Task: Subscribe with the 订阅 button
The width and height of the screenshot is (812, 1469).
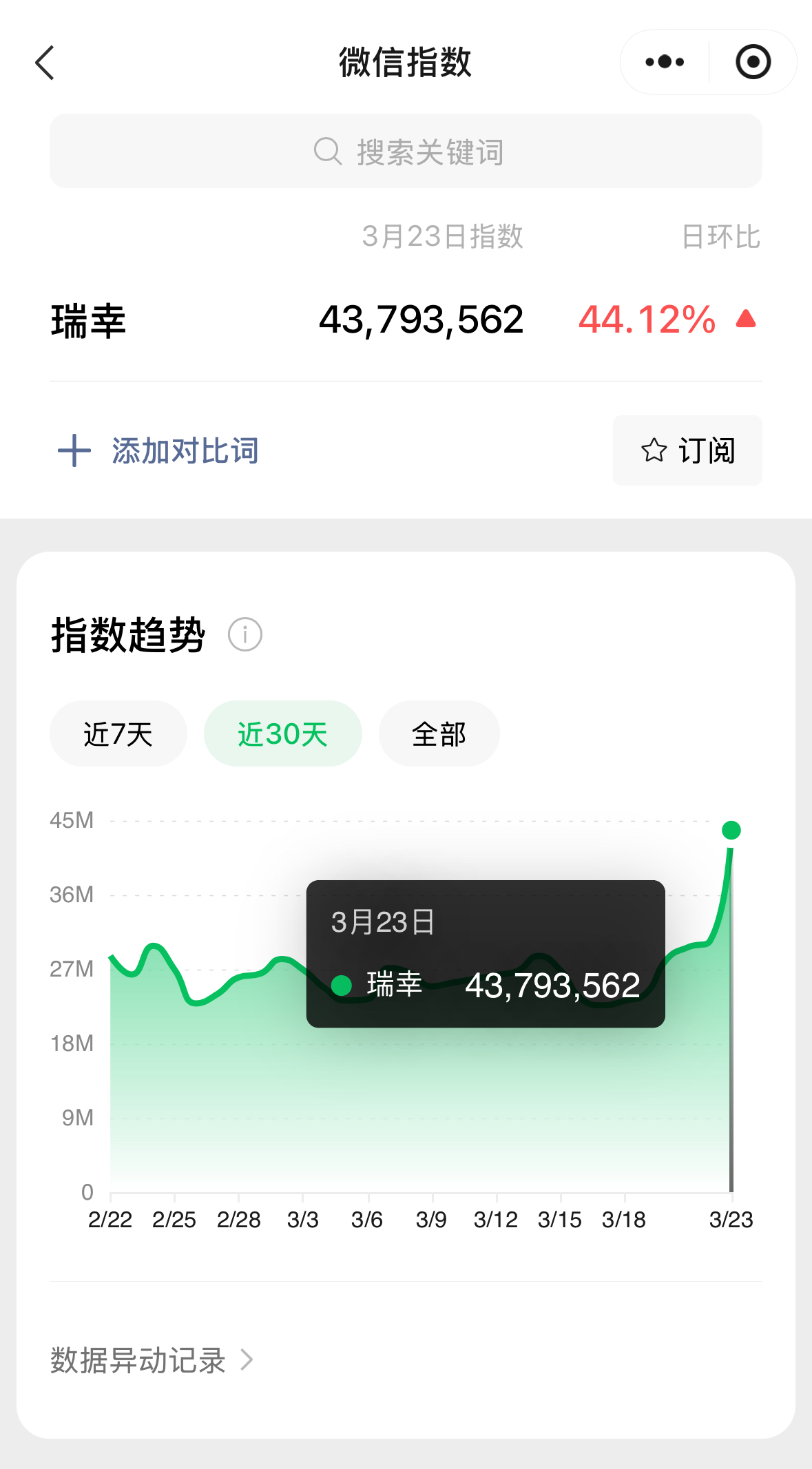Action: [687, 450]
